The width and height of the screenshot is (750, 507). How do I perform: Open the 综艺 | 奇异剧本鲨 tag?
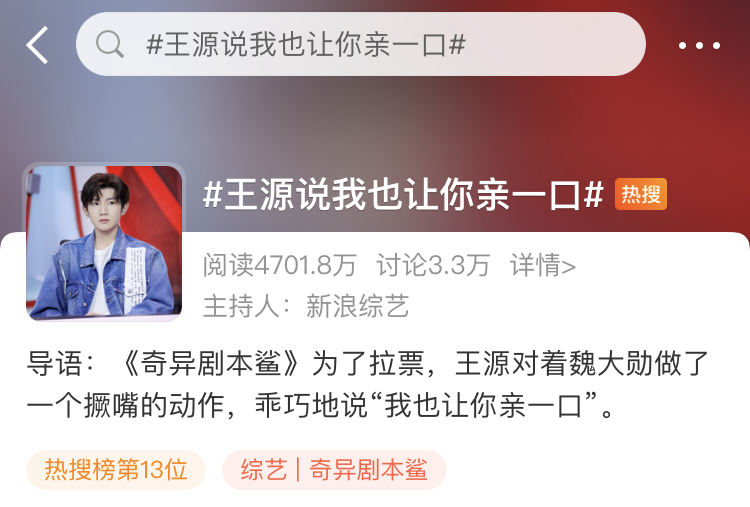coord(334,470)
